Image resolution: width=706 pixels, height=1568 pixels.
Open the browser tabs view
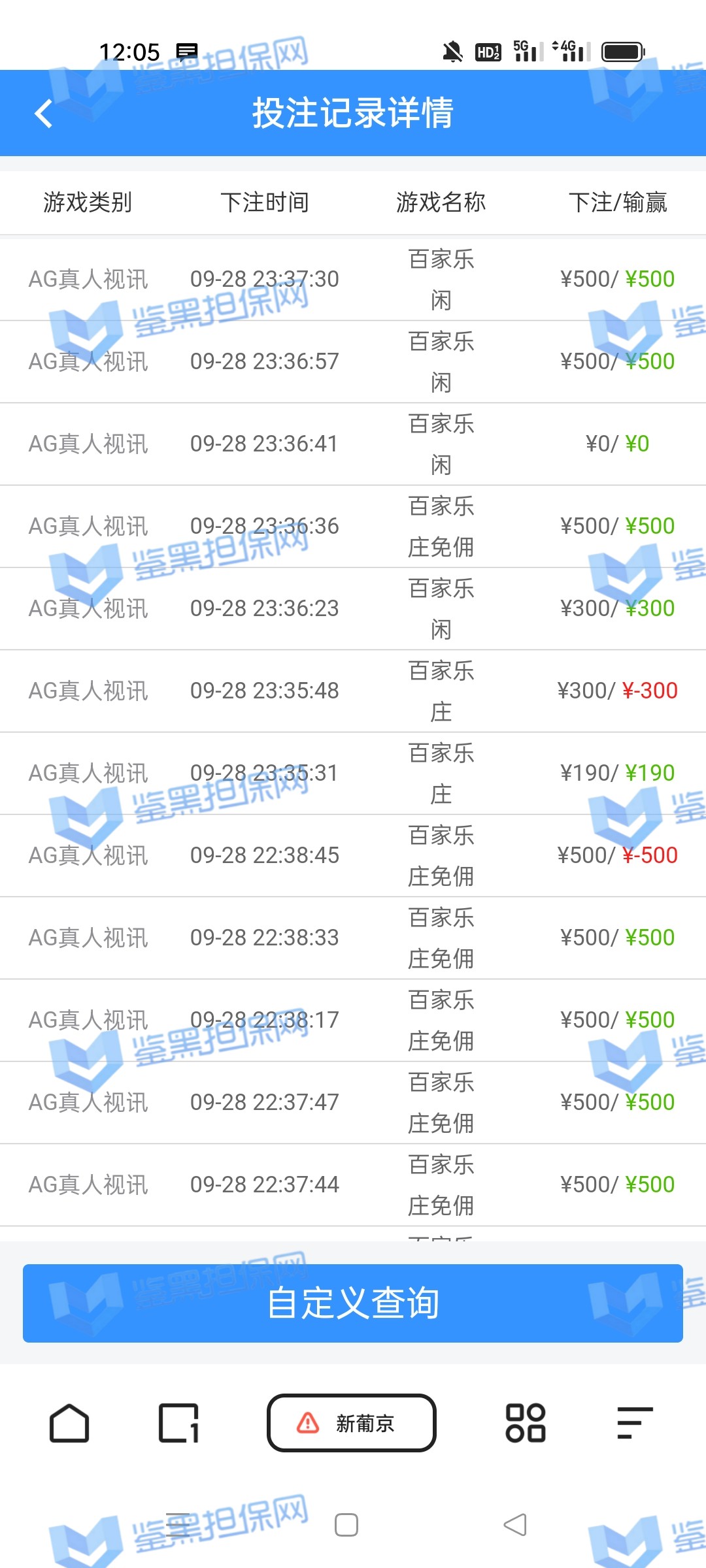[x=178, y=1422]
